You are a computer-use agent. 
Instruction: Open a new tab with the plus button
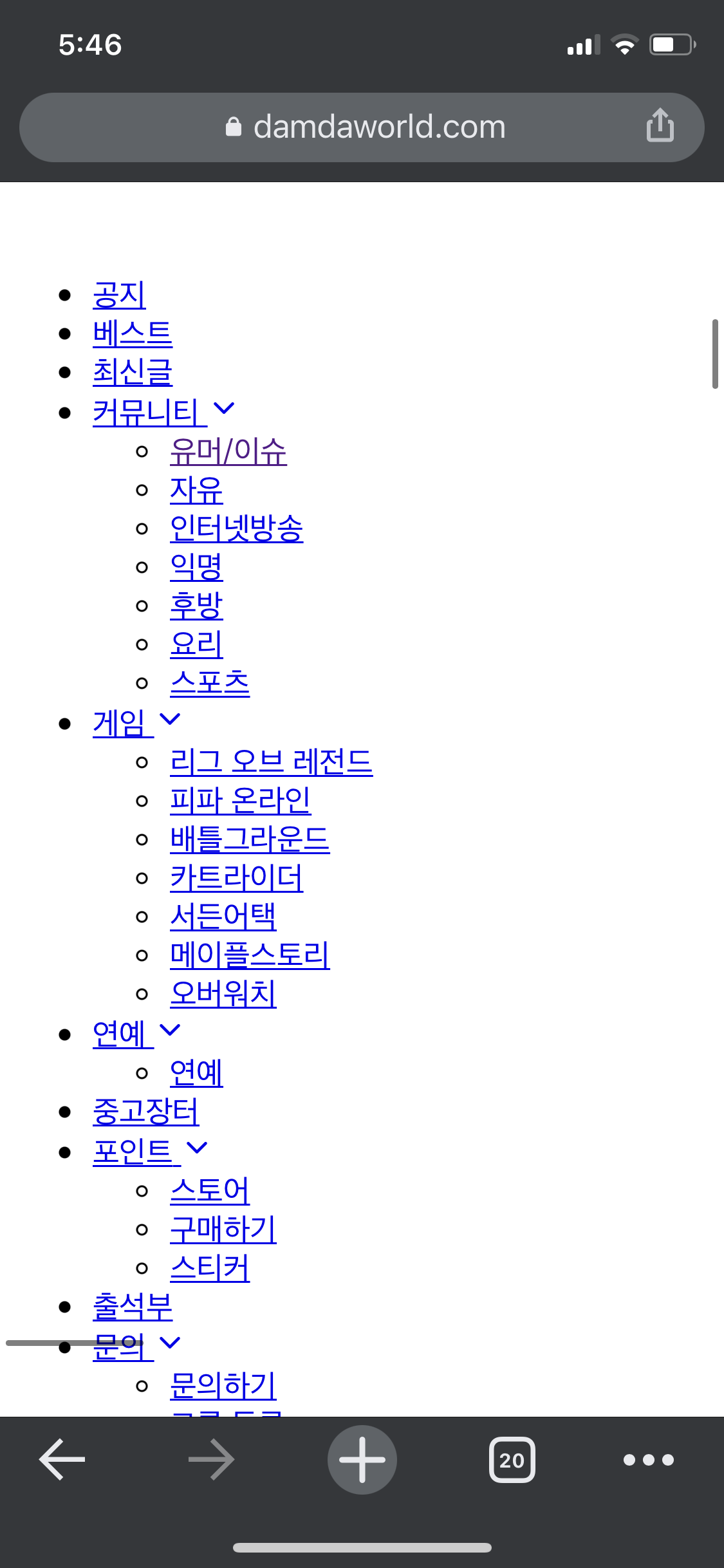coord(362,1459)
